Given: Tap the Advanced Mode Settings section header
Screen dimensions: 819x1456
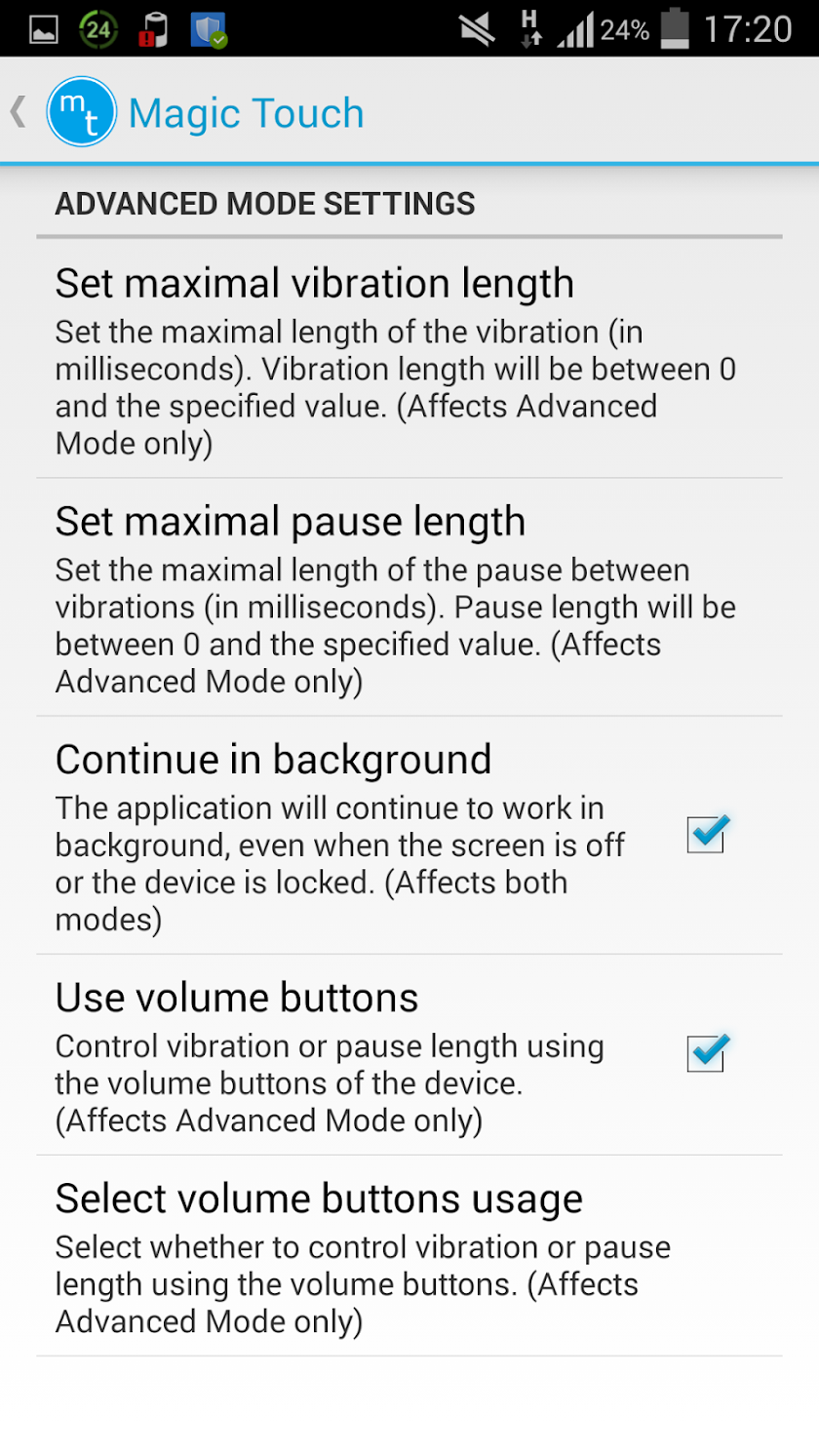Looking at the screenshot, I should (x=265, y=204).
